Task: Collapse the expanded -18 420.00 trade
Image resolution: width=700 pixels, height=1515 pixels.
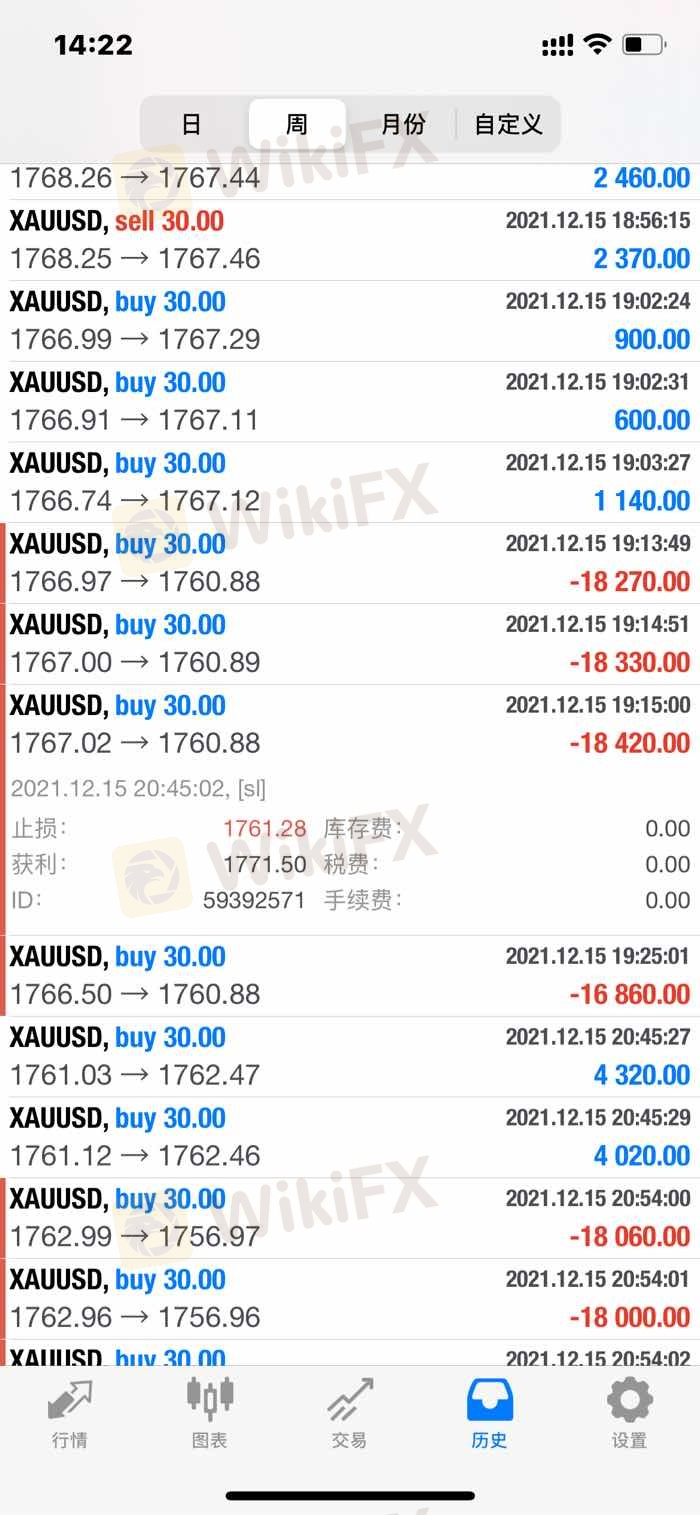Action: click(350, 725)
